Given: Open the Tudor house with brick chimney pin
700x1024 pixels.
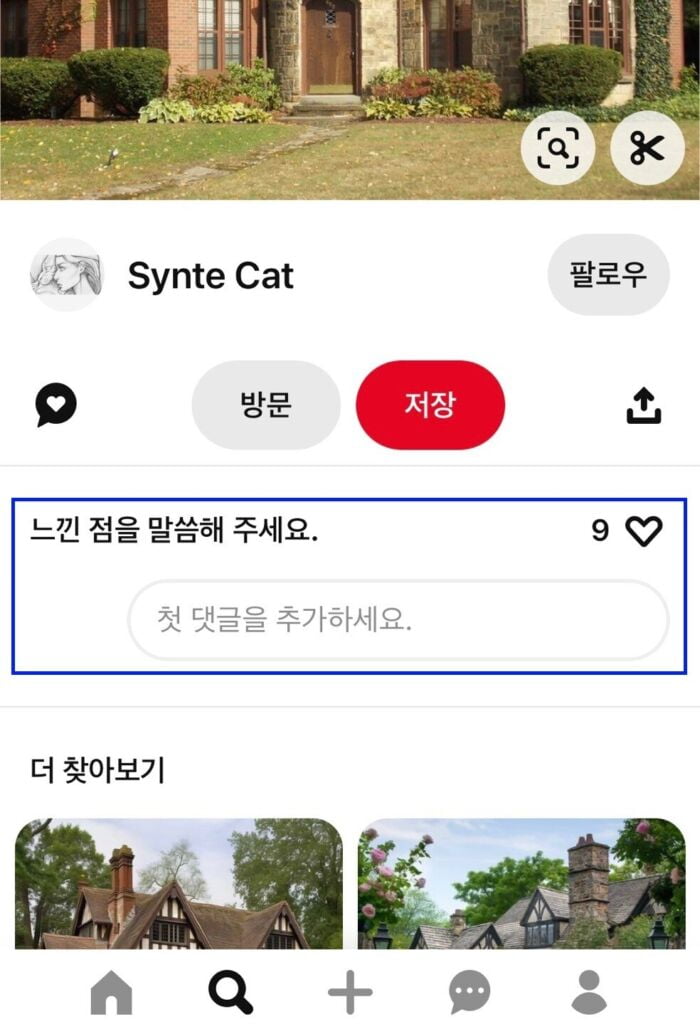Looking at the screenshot, I should point(179,883).
